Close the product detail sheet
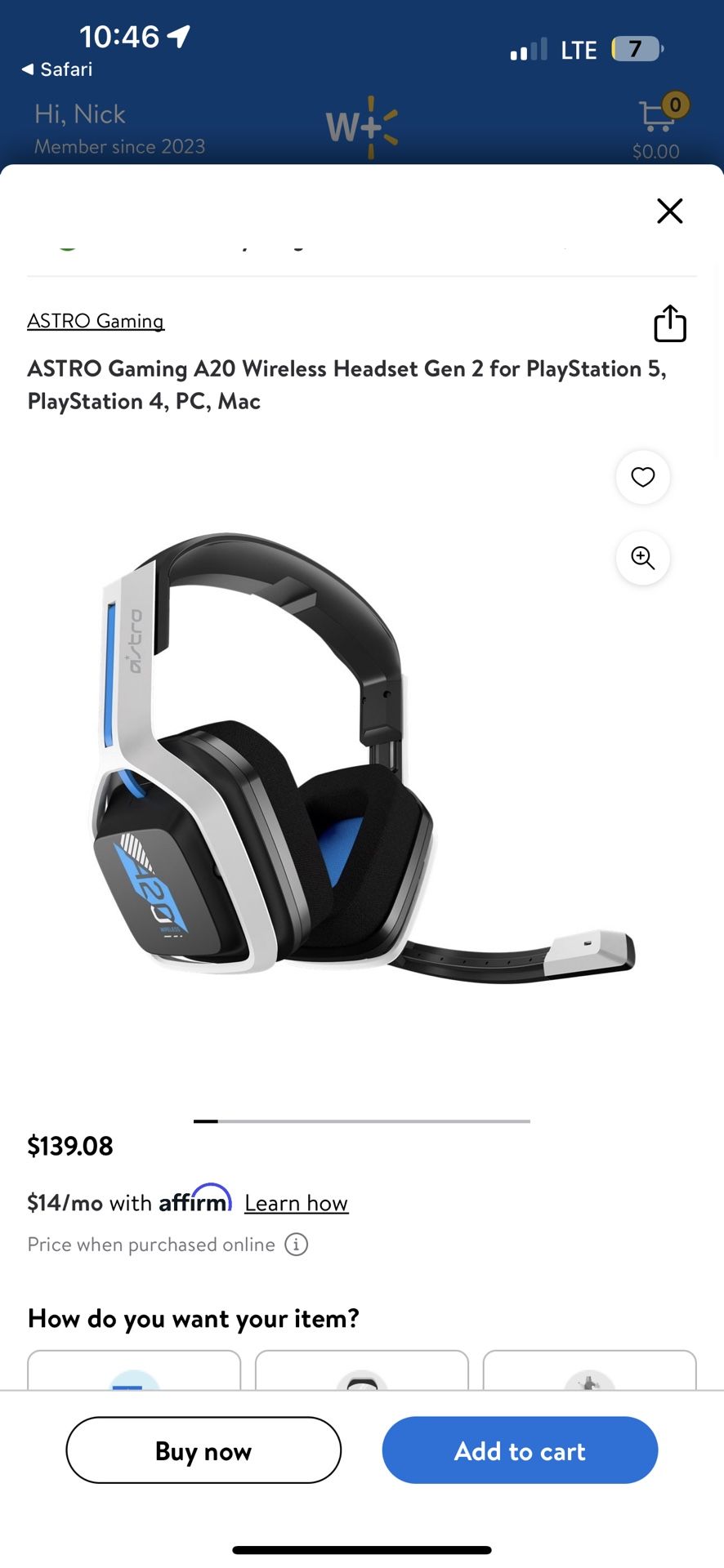The width and height of the screenshot is (724, 1568). (x=669, y=211)
